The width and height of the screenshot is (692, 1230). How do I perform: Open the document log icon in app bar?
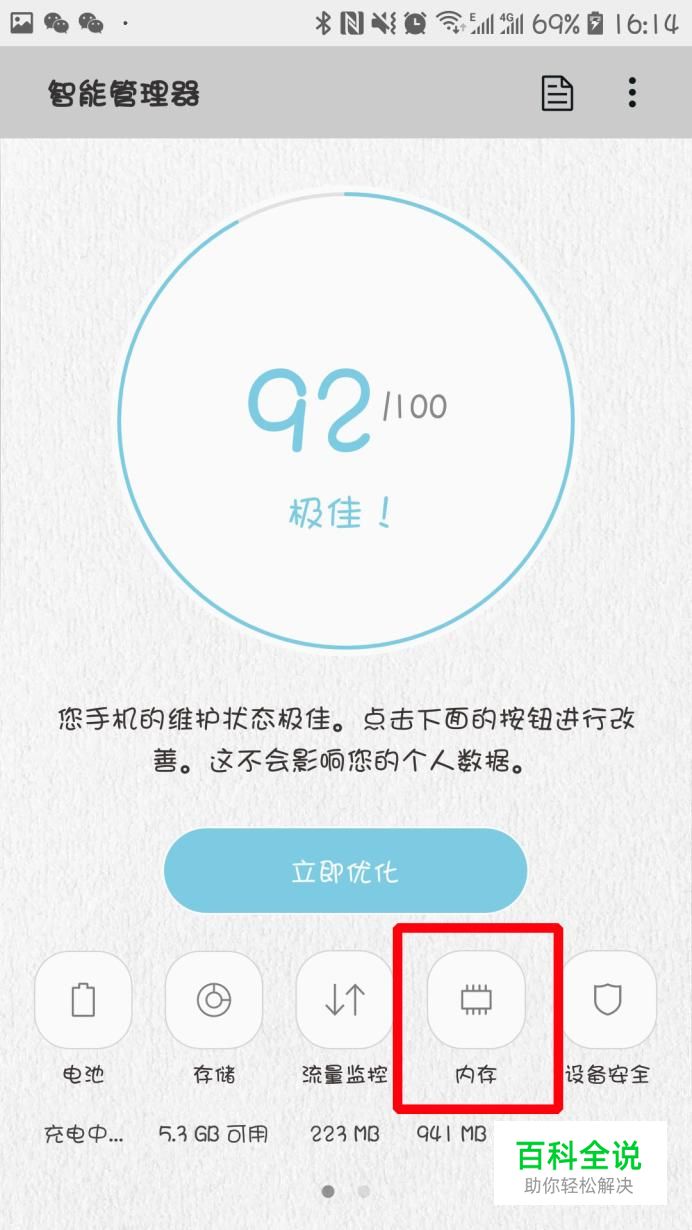point(557,93)
